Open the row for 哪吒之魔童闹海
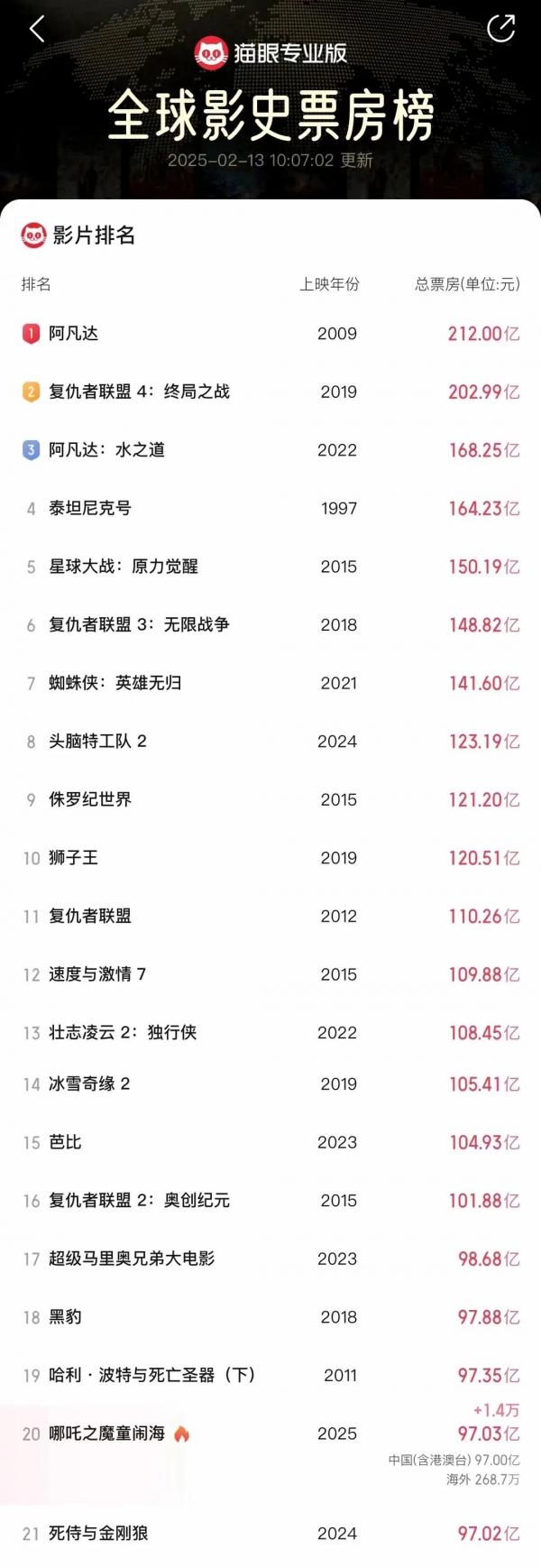541x1568 pixels. click(270, 1434)
